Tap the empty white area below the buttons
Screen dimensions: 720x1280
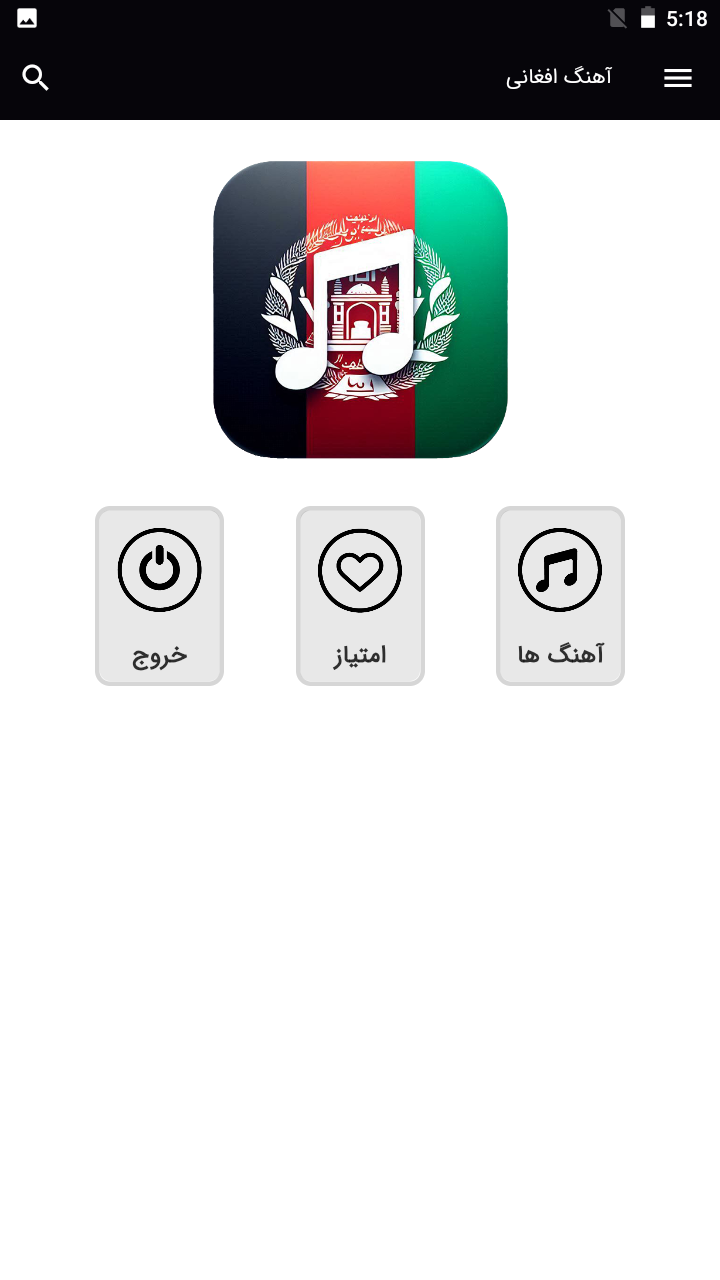coord(360,950)
